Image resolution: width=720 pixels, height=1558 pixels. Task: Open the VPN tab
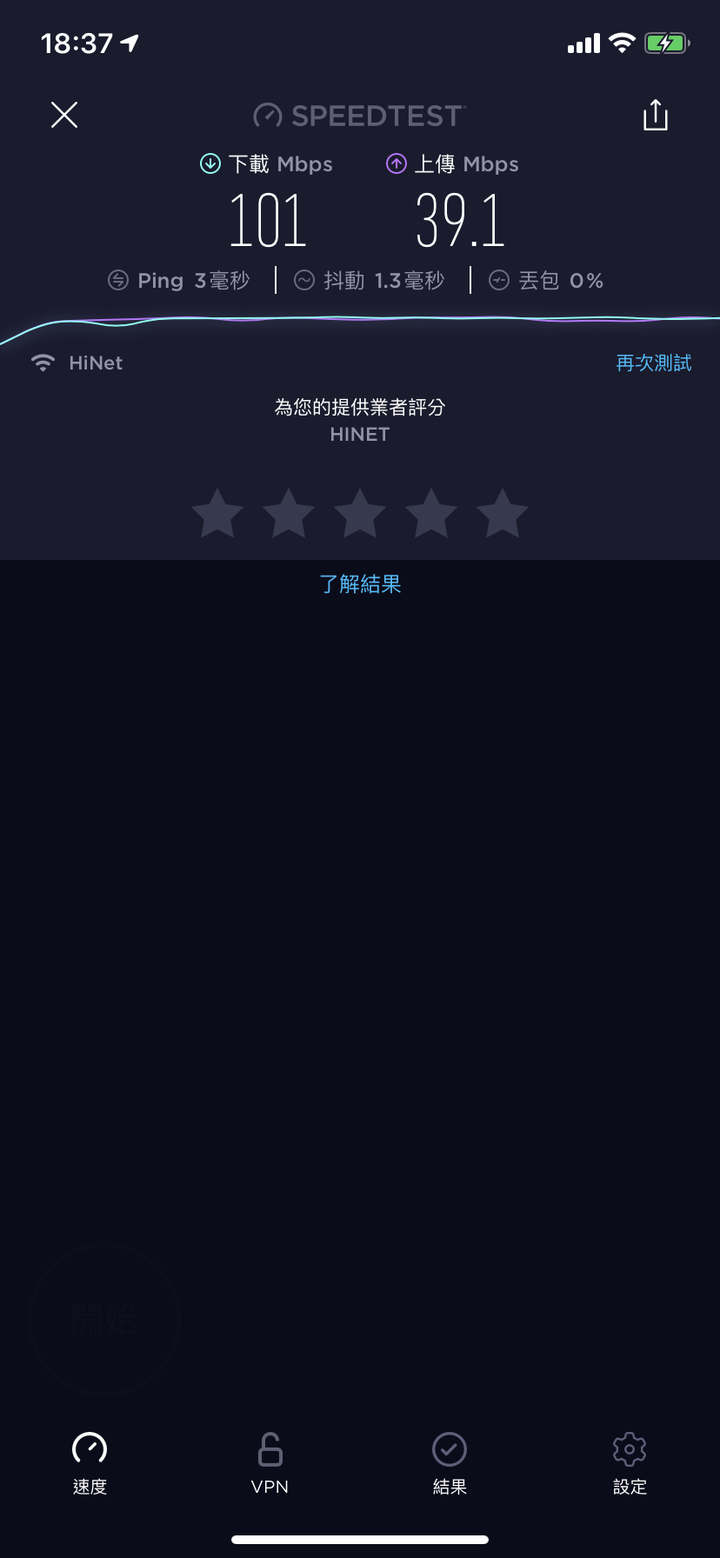click(x=270, y=1464)
